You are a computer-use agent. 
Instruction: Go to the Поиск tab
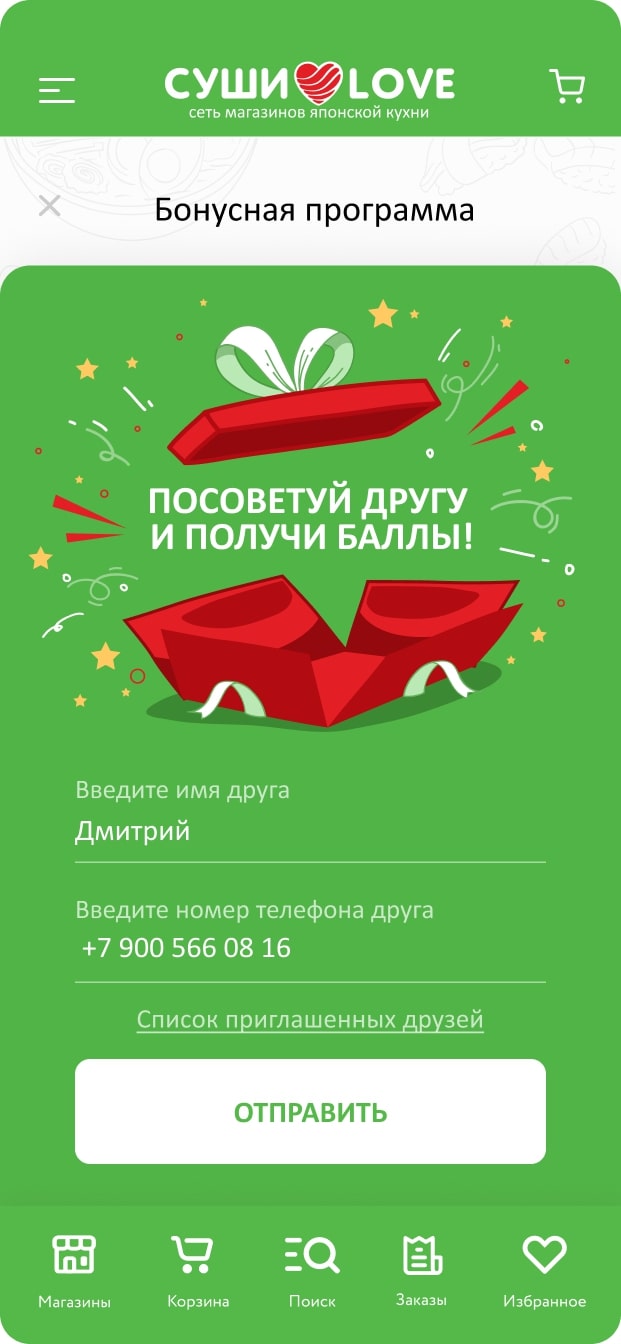312,1272
